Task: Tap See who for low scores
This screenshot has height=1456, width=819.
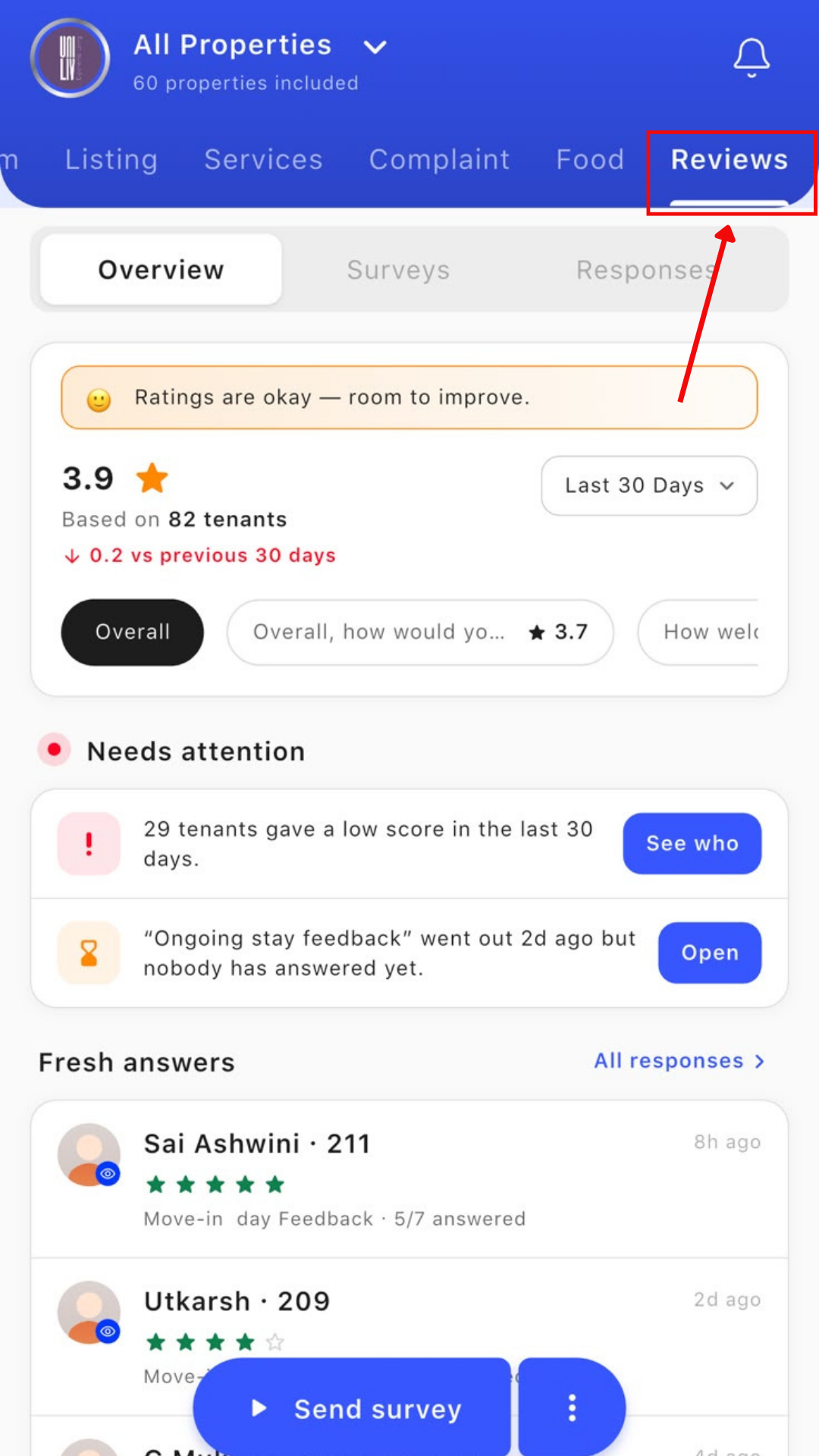Action: [692, 843]
